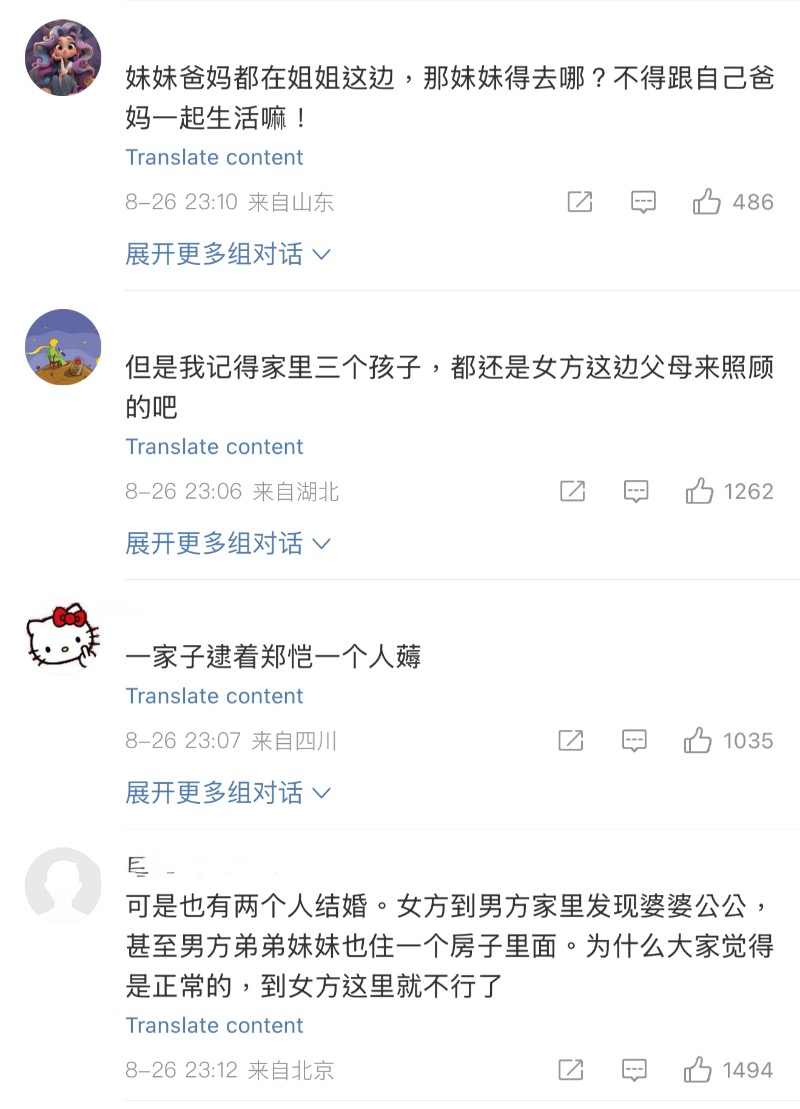Reply to the comment from 四川
Screen dimensions: 800x1109
pos(634,741)
